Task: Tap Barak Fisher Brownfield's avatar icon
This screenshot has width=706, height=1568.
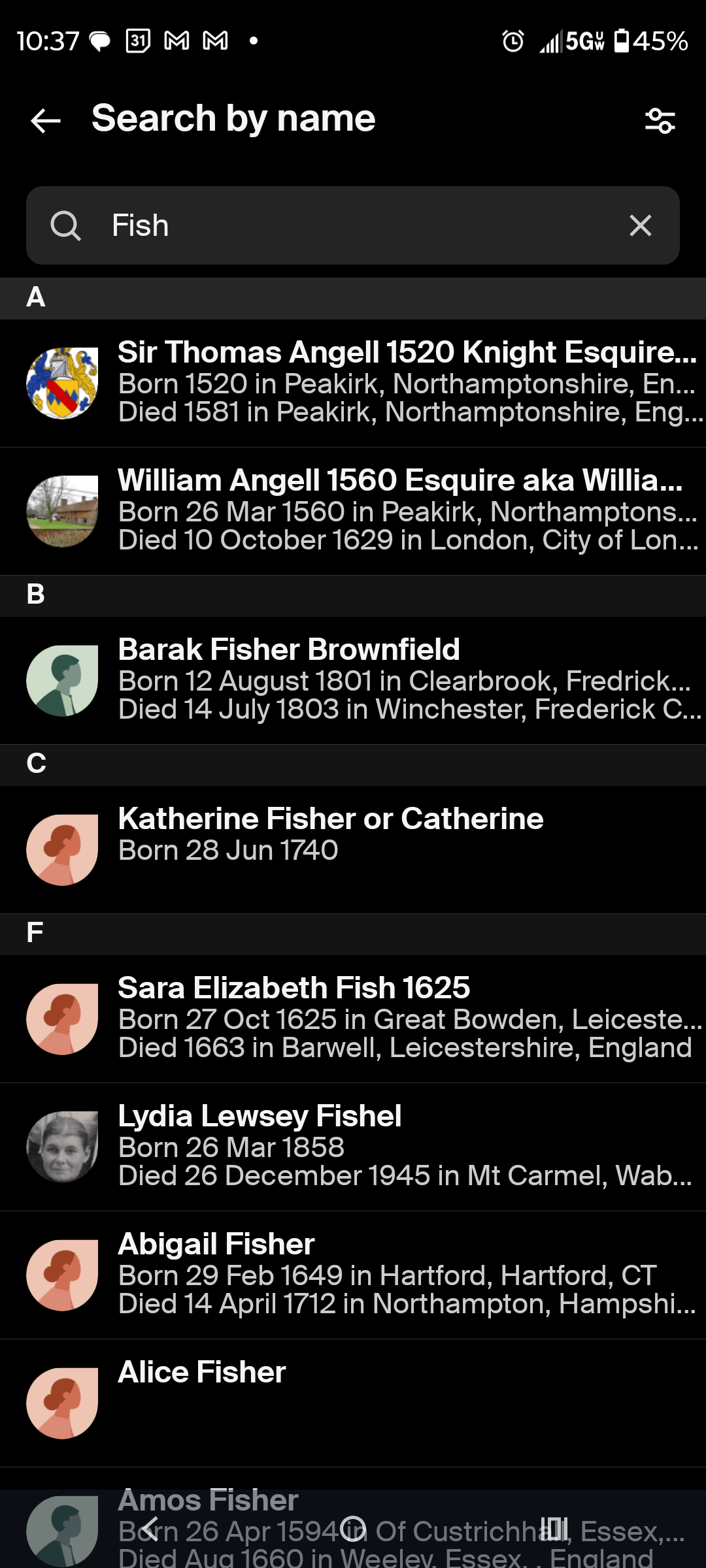Action: point(62,679)
